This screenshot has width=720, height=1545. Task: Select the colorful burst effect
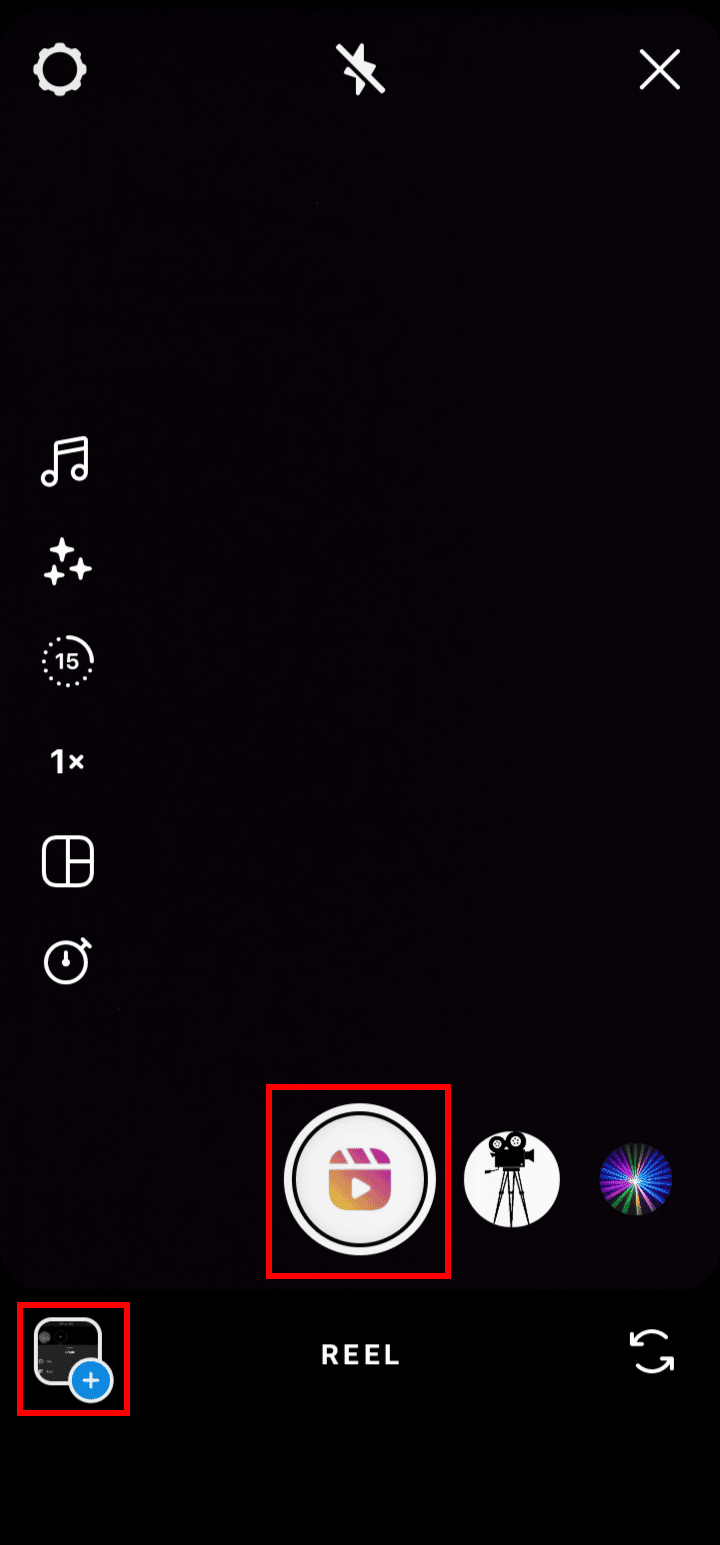tap(636, 1180)
